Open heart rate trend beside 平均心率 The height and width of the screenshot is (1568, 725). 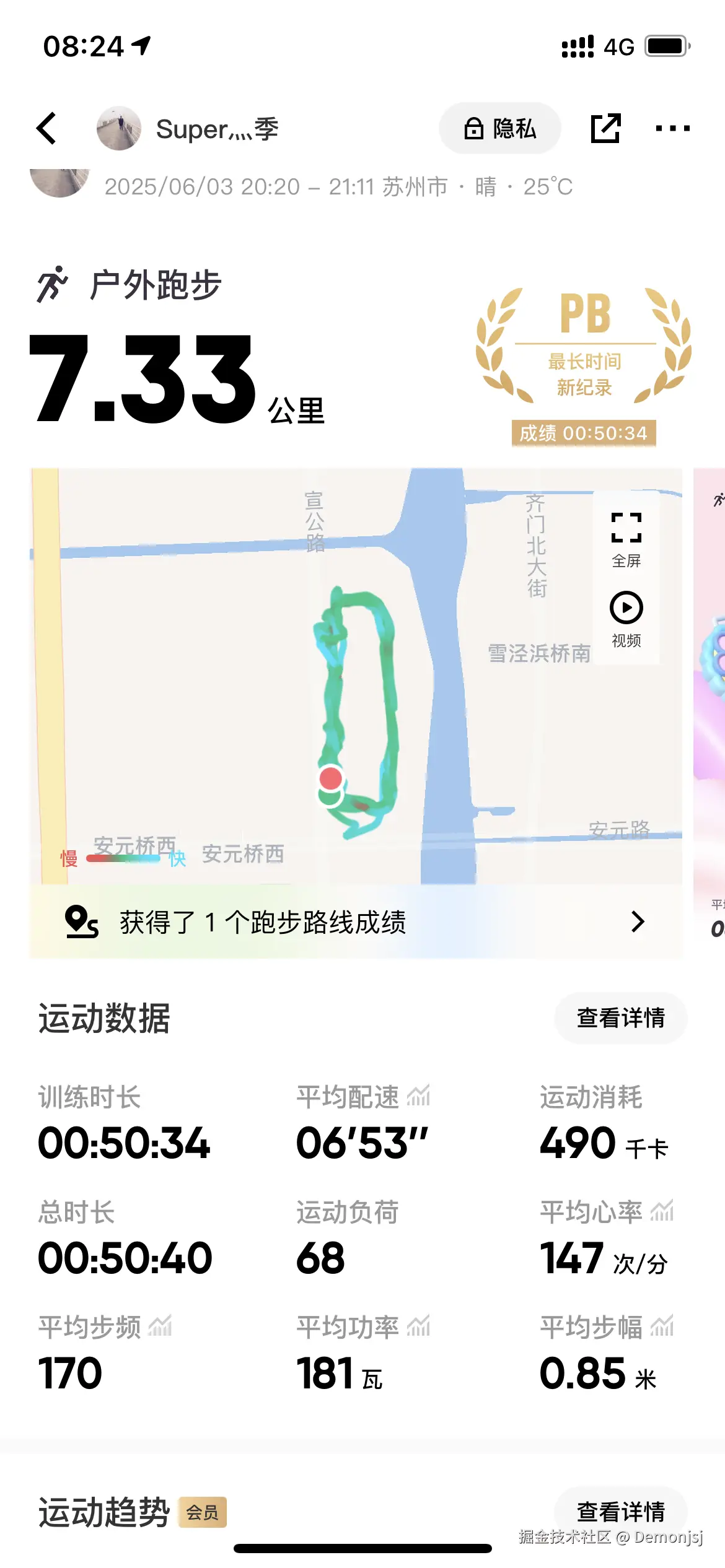[661, 1211]
